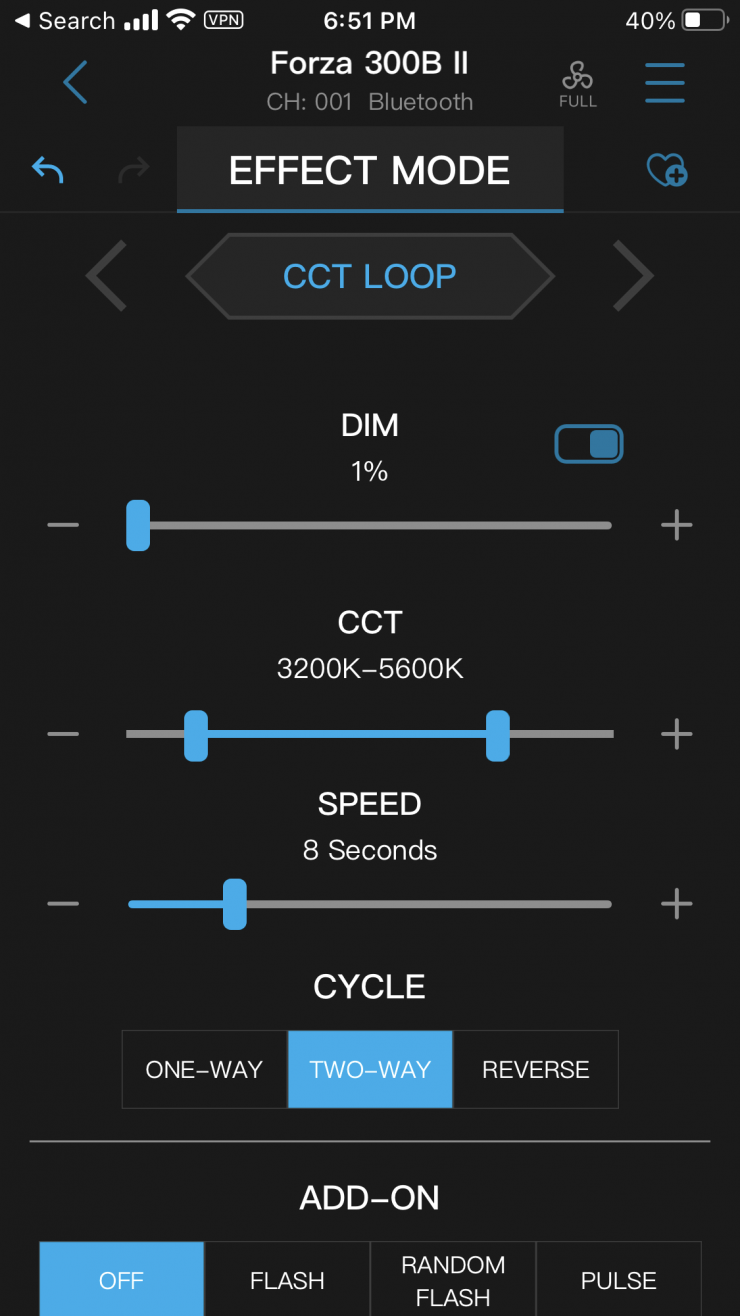Select REVERSE cycle mode
The height and width of the screenshot is (1316, 740).
point(536,1069)
